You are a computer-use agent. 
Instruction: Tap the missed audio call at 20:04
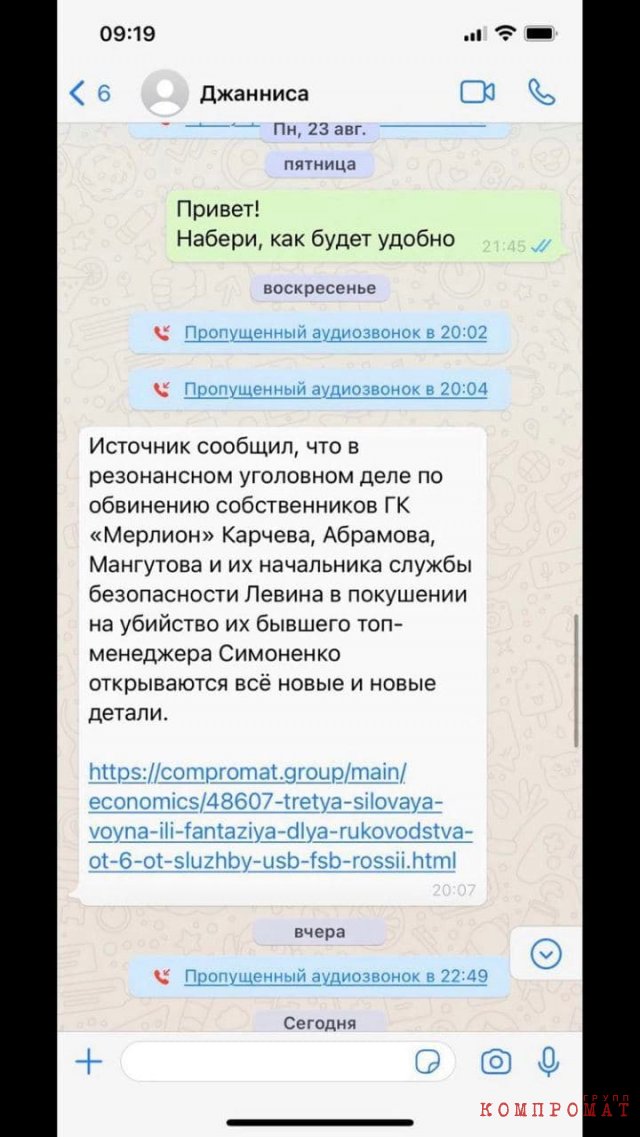pos(334,388)
